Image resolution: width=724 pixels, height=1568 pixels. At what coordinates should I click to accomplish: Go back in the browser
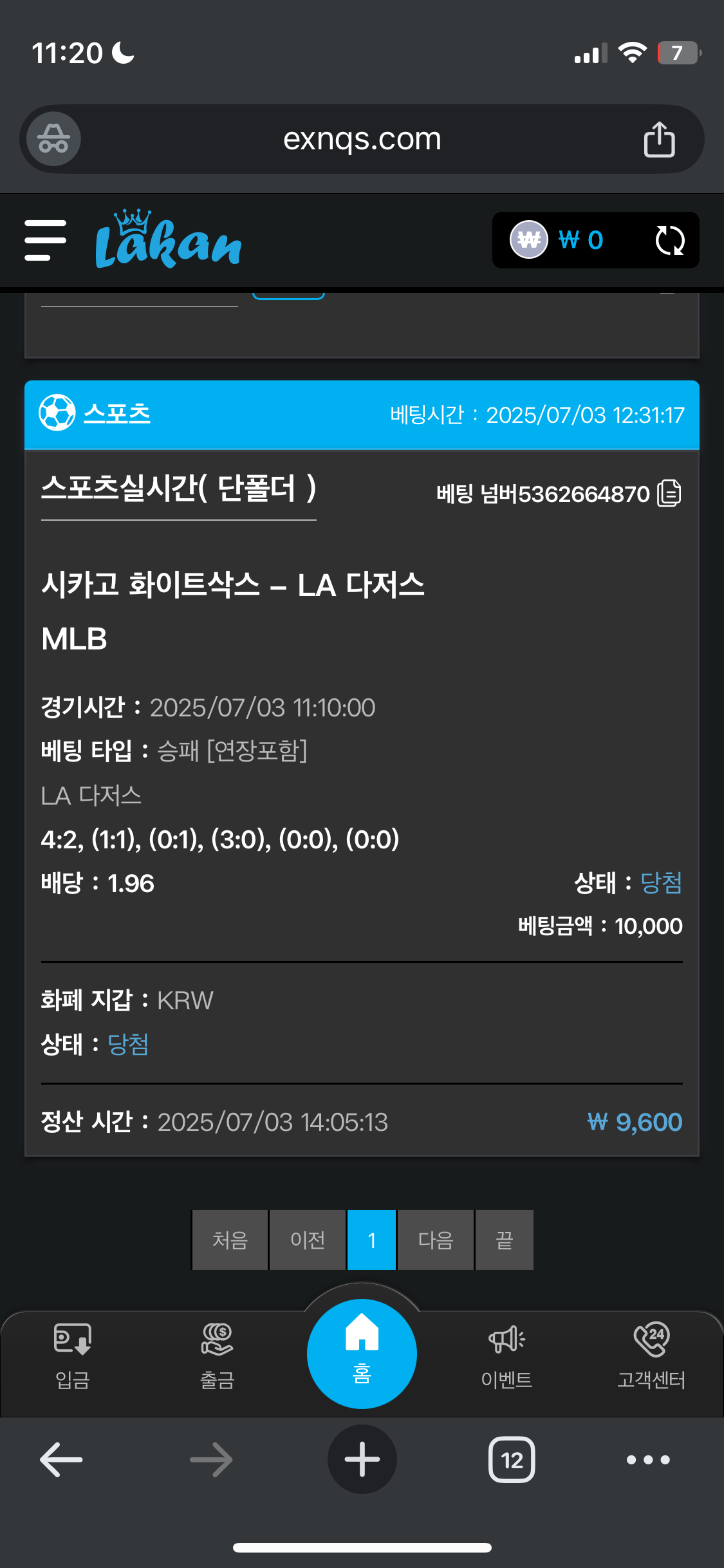pyautogui.click(x=61, y=1459)
